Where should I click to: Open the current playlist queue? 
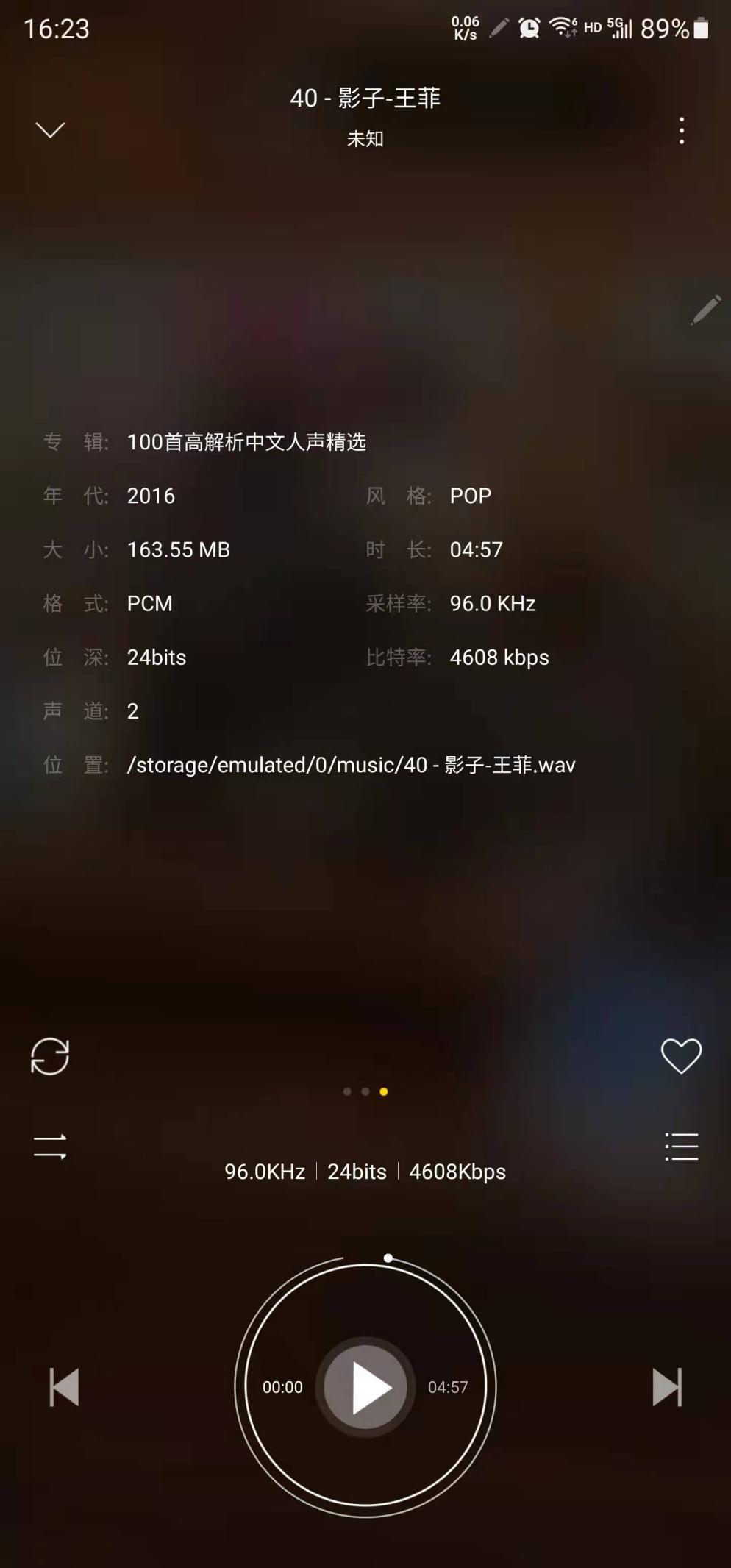point(681,1146)
